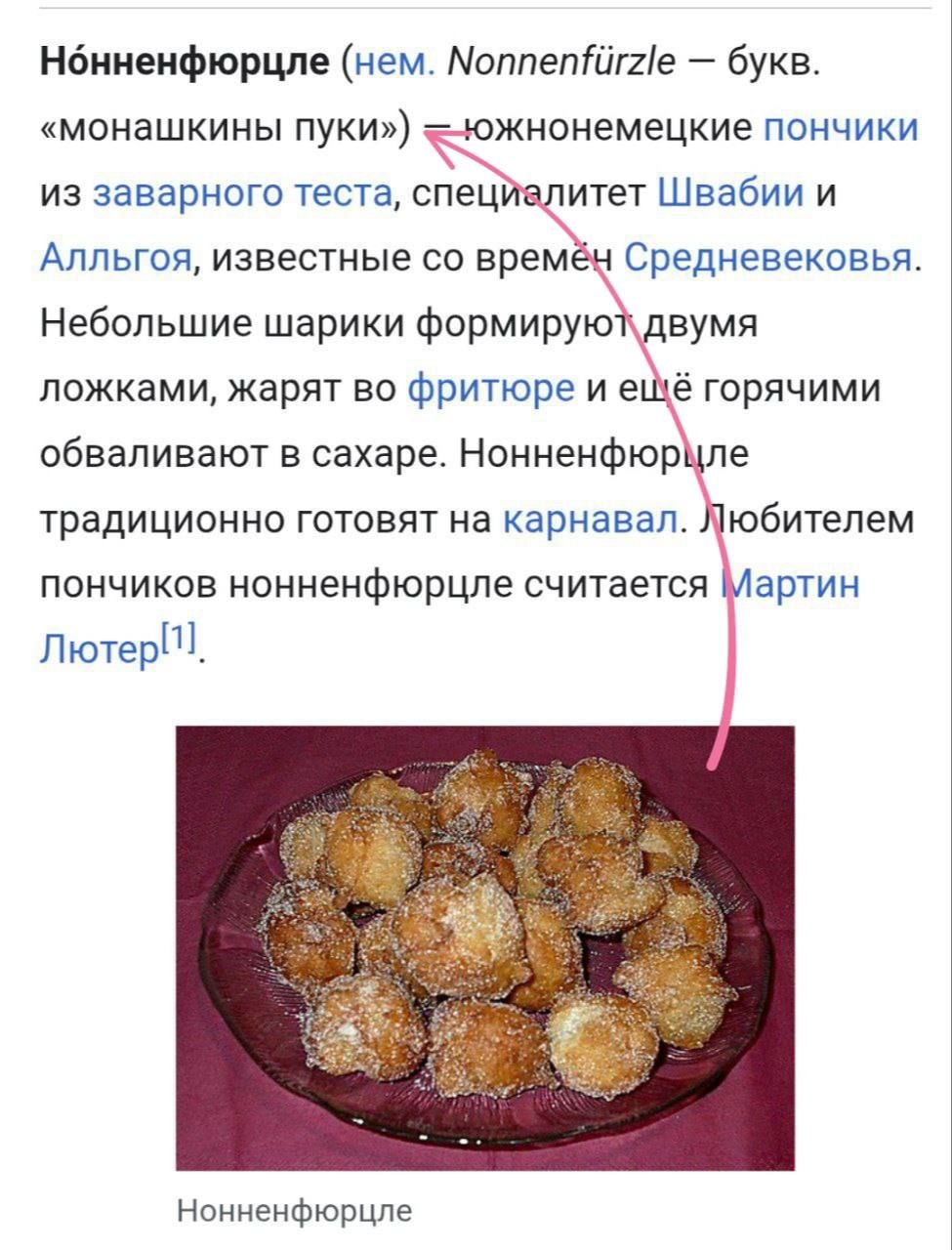
Task: Go to the «Алльгоя» article
Action: 115,258
